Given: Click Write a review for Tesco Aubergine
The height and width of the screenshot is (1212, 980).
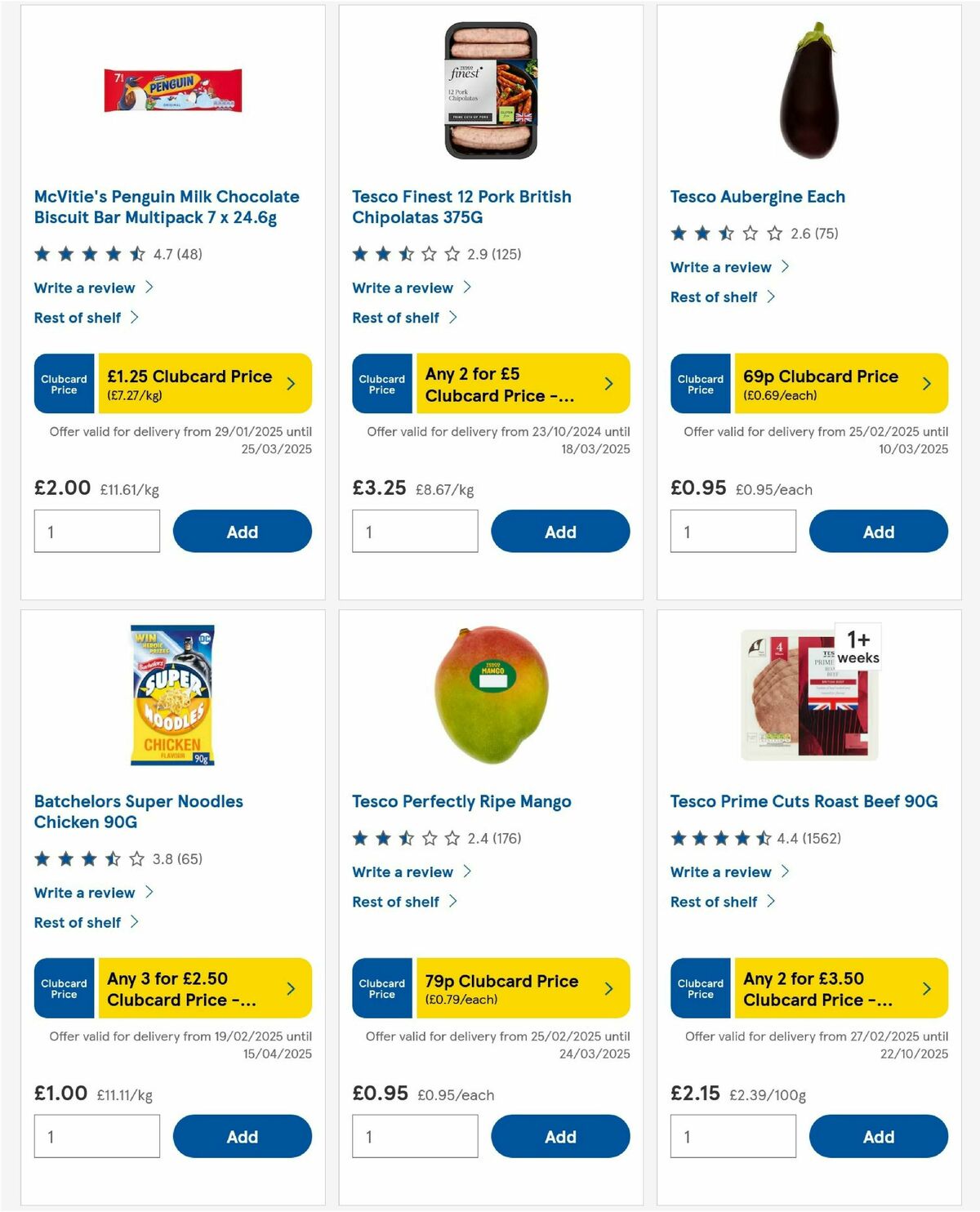Looking at the screenshot, I should click(x=720, y=267).
